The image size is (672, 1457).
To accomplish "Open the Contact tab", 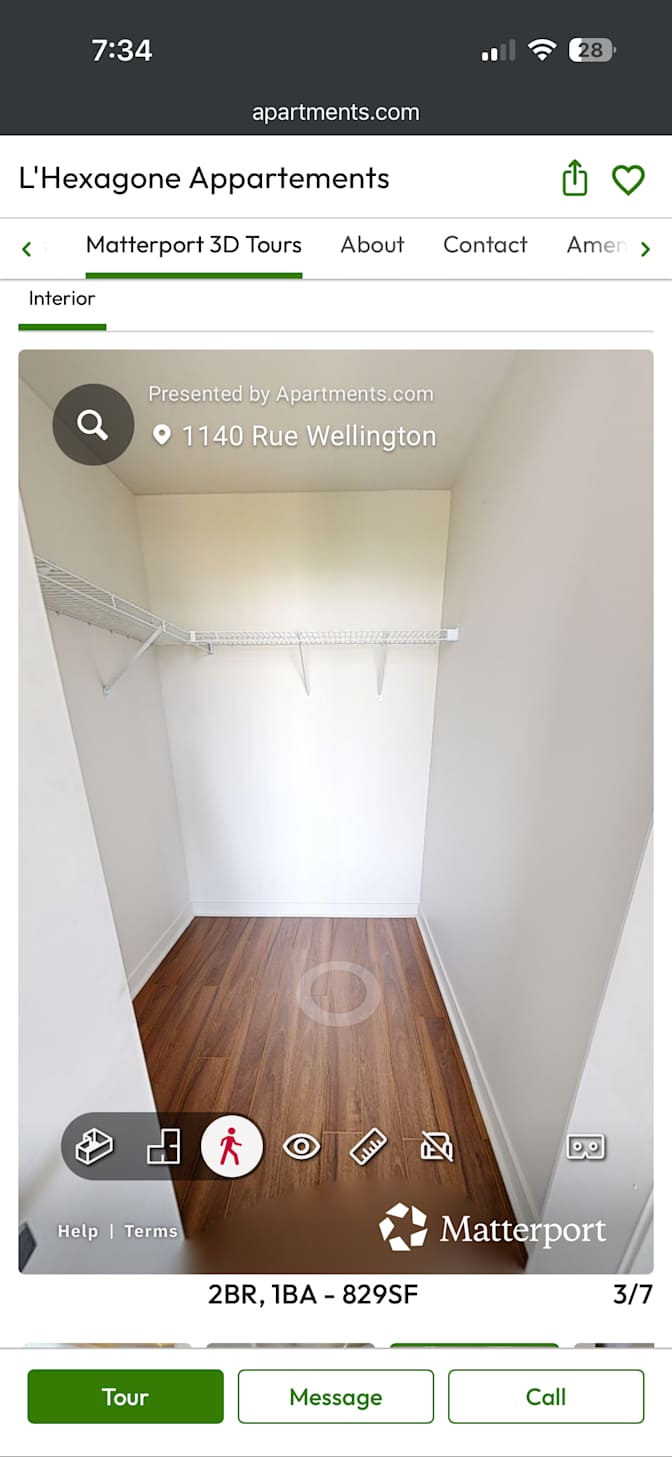I will (485, 245).
